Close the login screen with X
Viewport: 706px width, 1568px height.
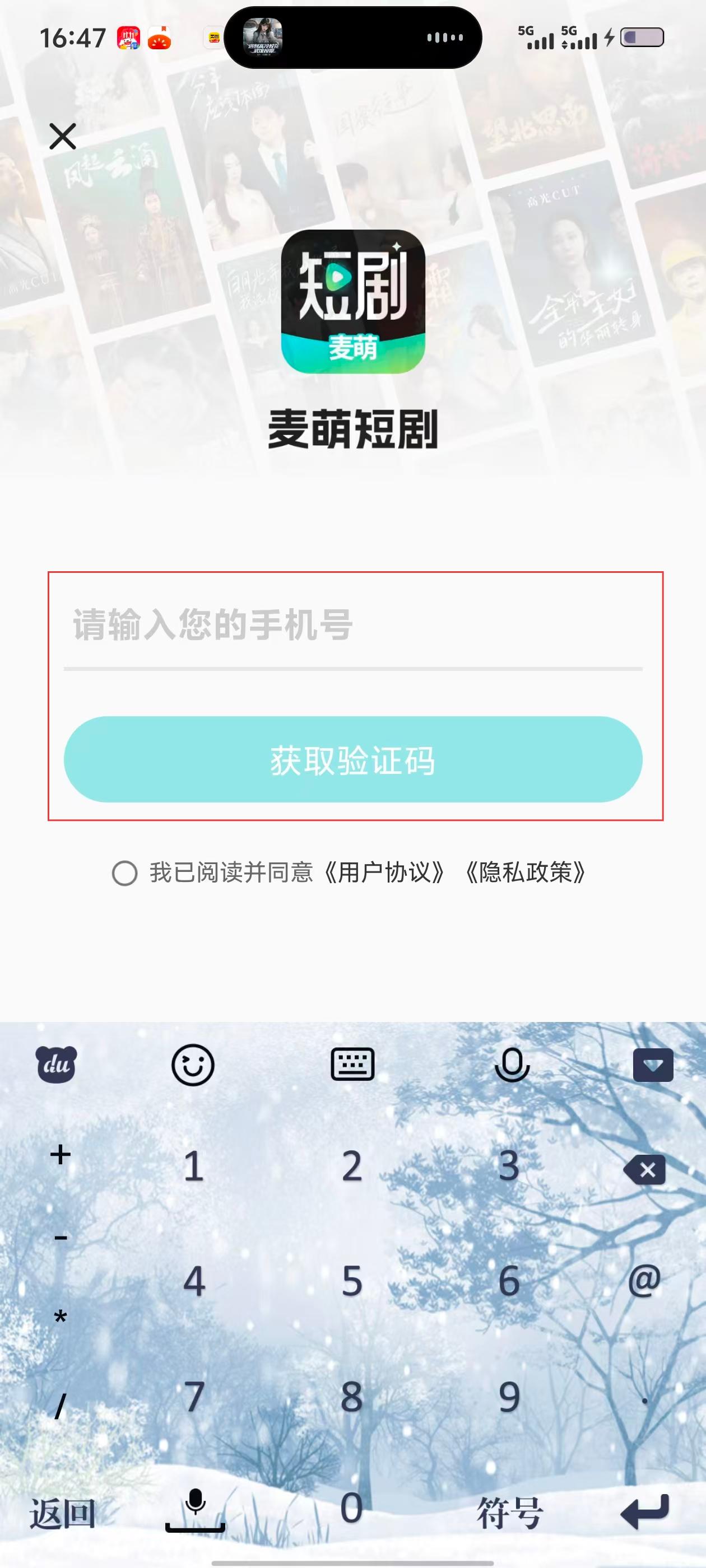[x=63, y=136]
